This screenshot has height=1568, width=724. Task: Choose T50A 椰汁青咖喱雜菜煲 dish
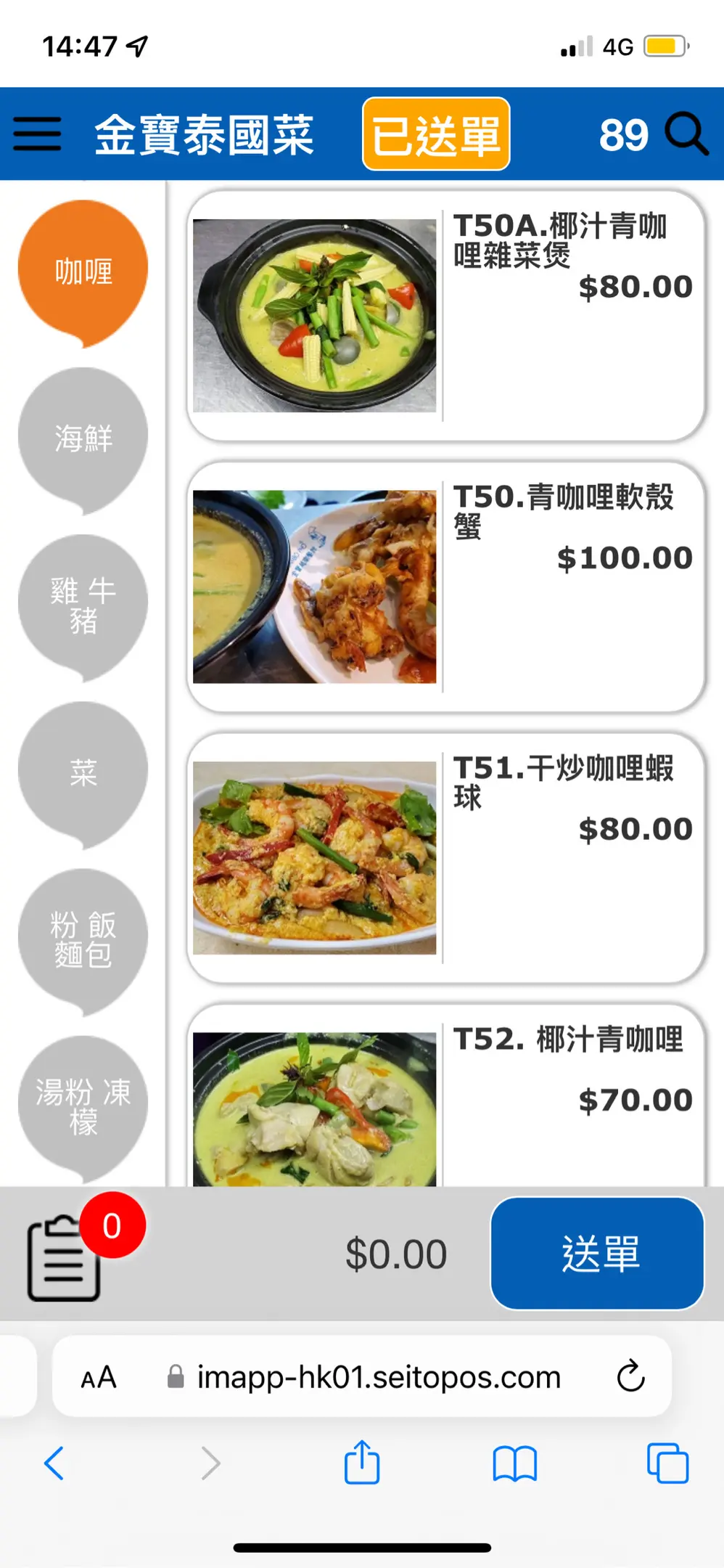click(x=445, y=316)
